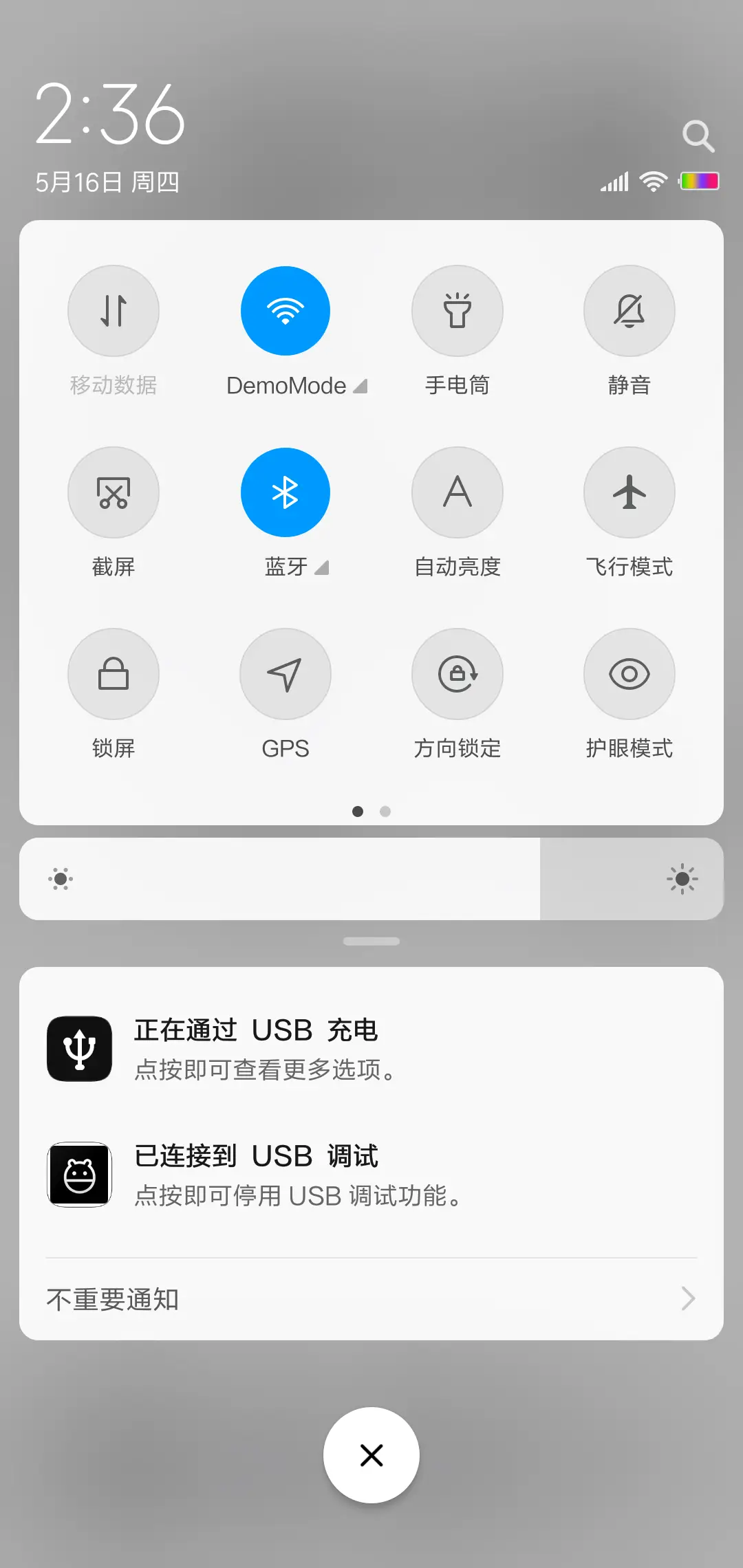Enable mobile data
This screenshot has width=743, height=1568.
point(114,311)
